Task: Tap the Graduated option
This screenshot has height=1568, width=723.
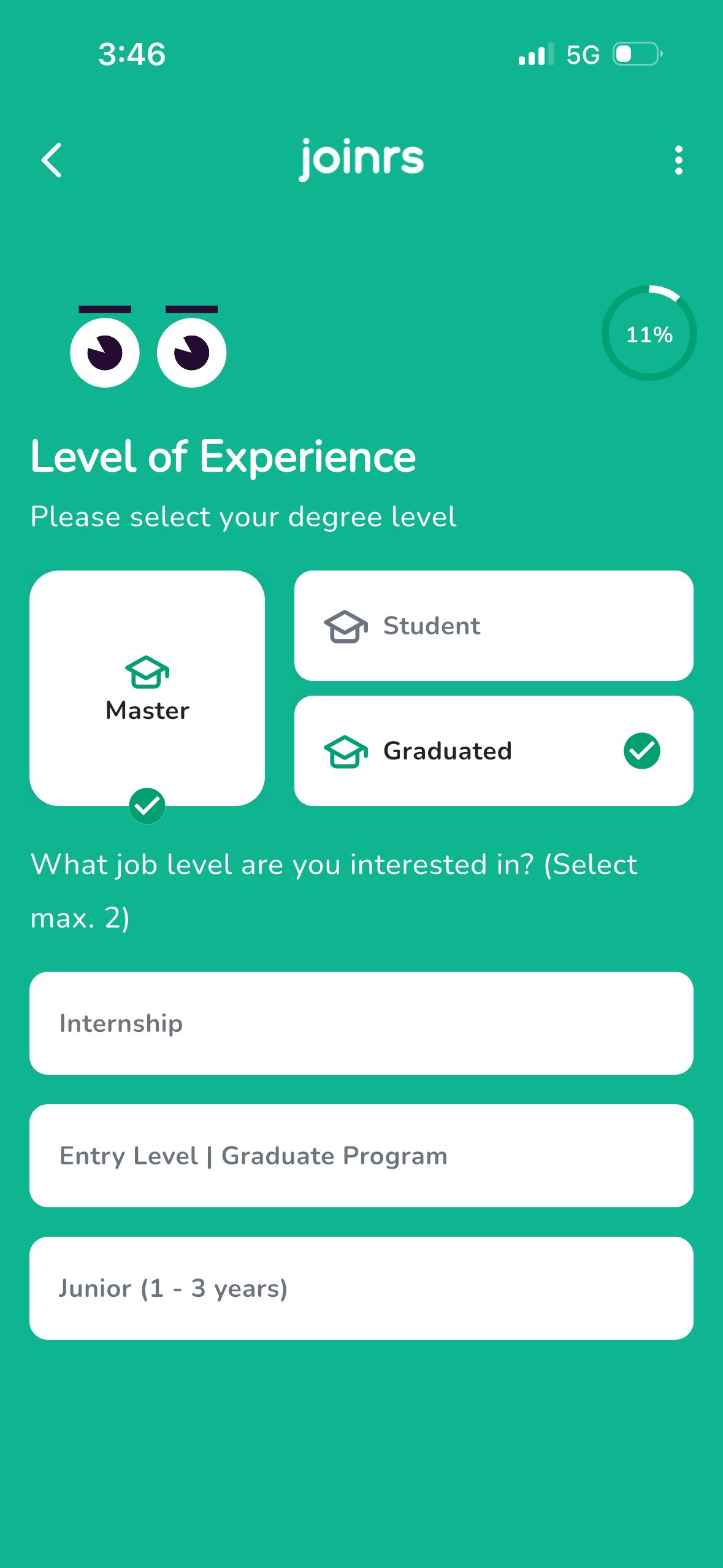Action: [493, 751]
